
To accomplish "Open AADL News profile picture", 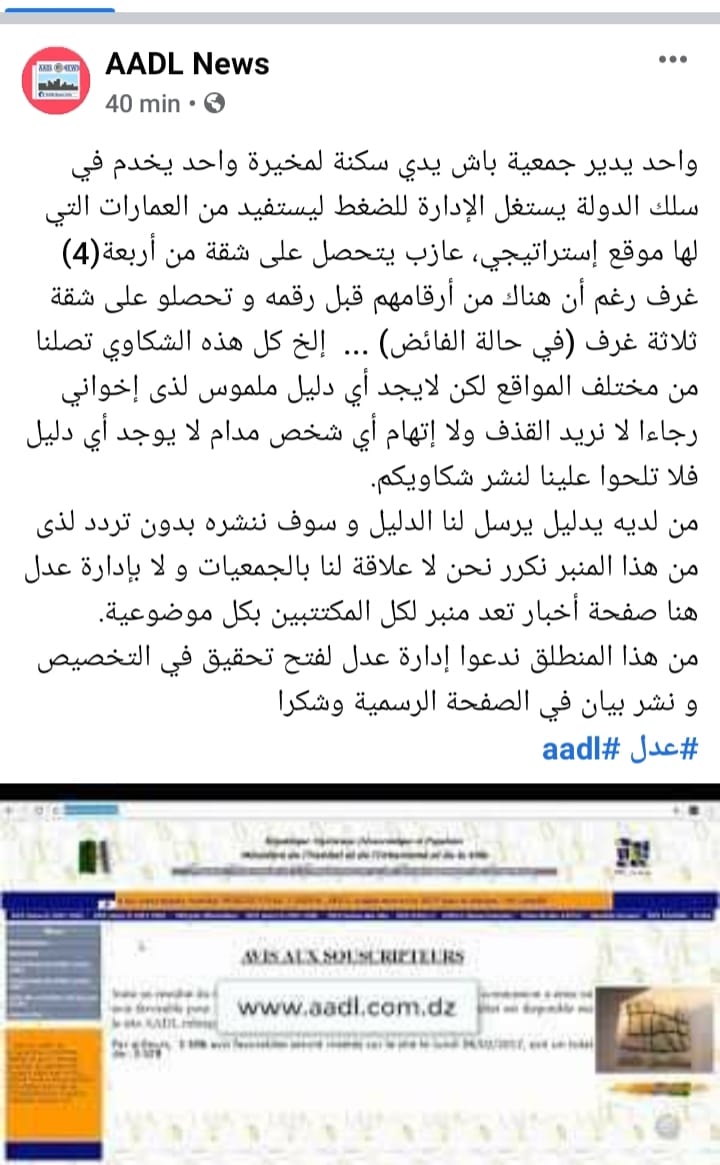I will click(56, 80).
